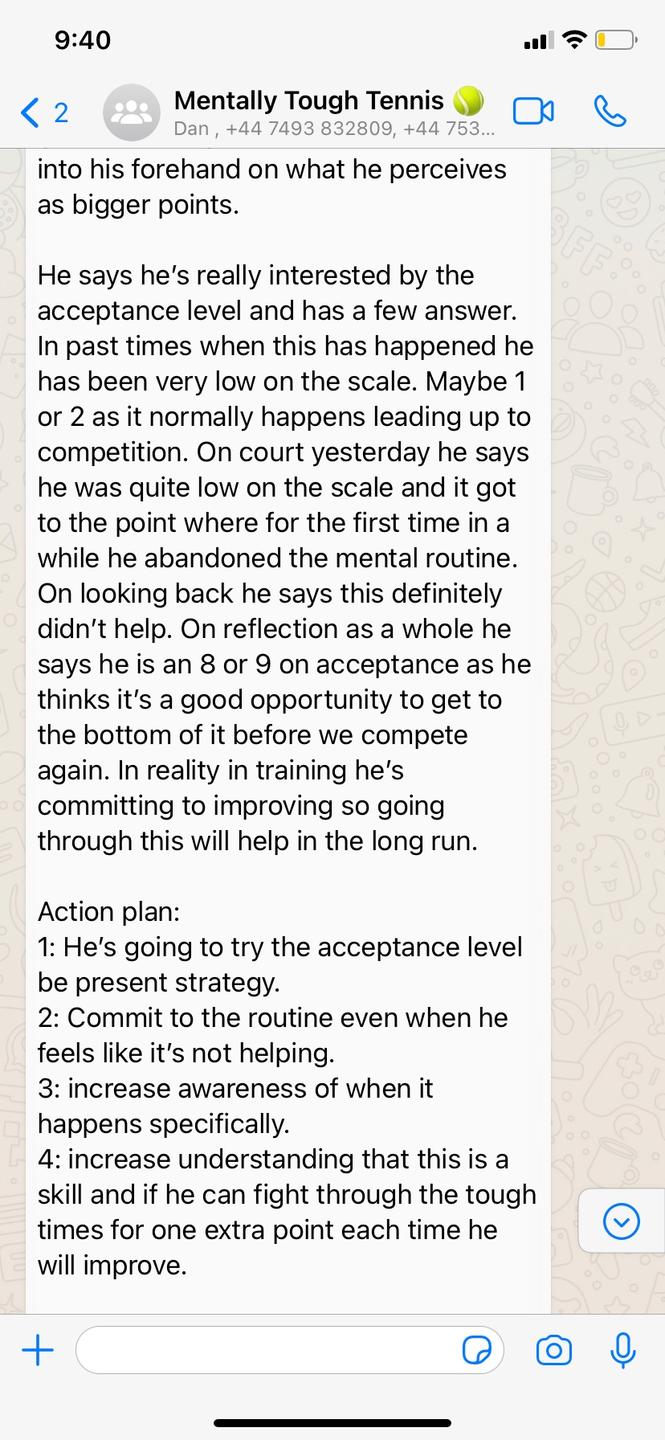The height and width of the screenshot is (1440, 665).
Task: Start a group video call
Action: click(x=533, y=111)
